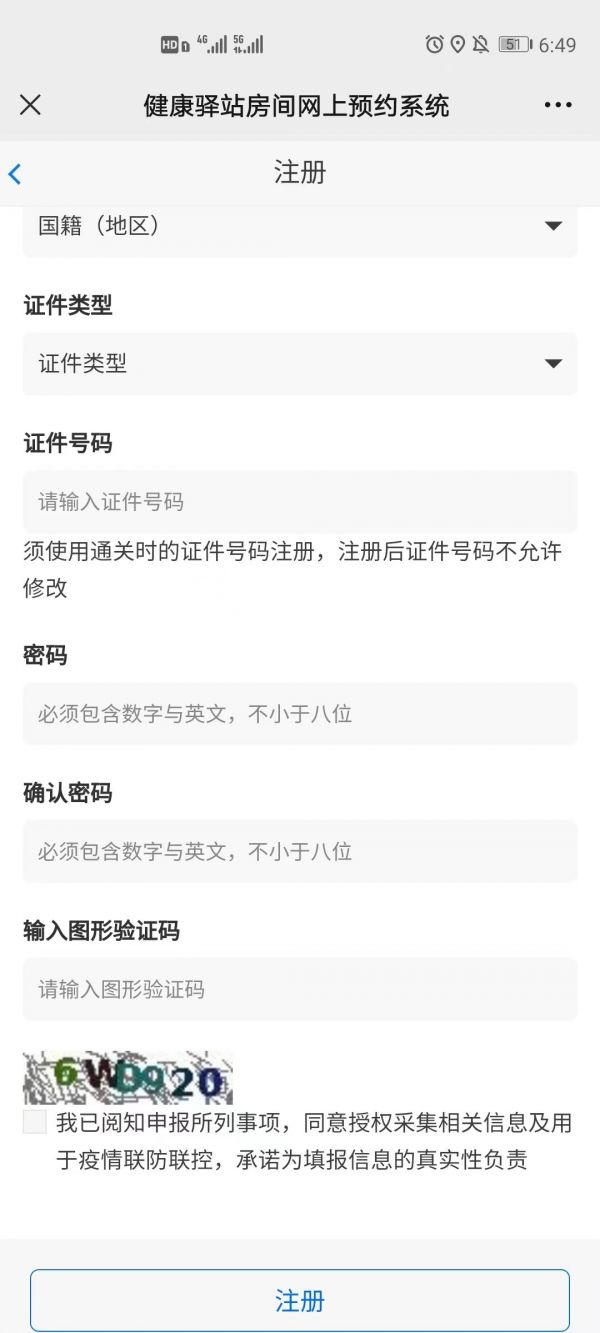The image size is (600, 1333).
Task: Submit the form with the 注册 button
Action: (x=300, y=1301)
